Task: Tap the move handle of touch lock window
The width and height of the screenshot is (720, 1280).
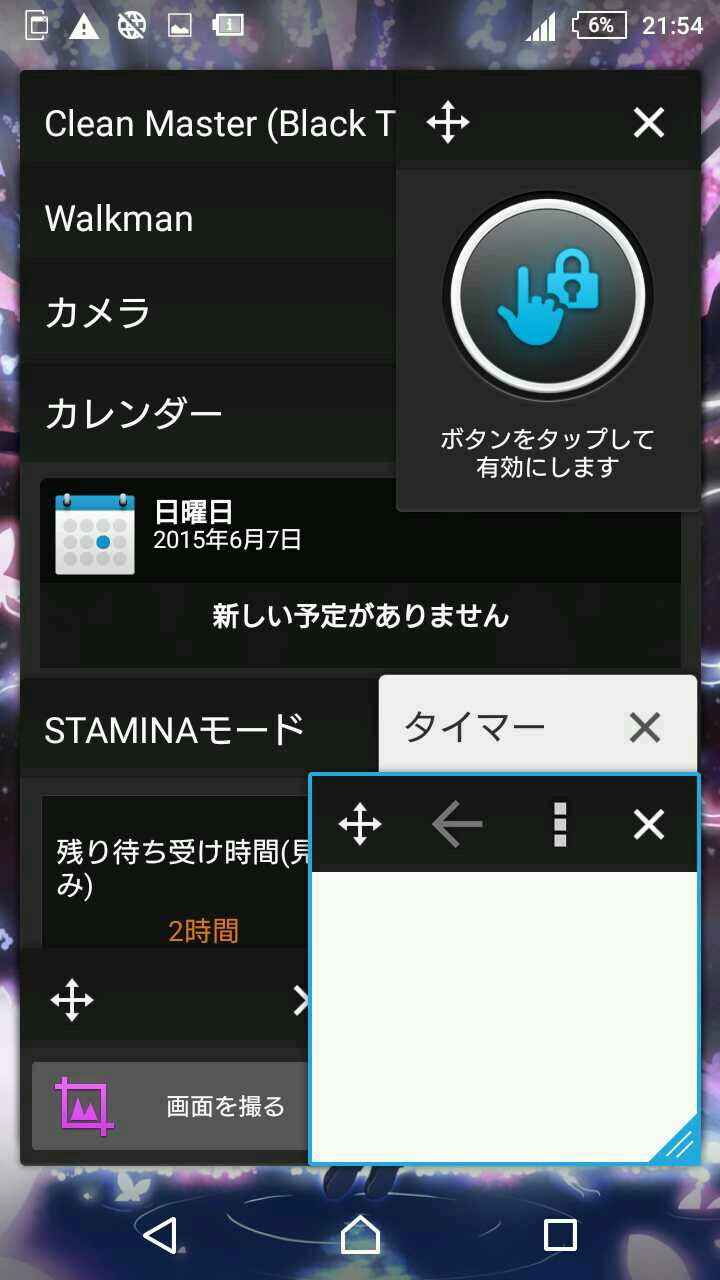Action: [447, 123]
